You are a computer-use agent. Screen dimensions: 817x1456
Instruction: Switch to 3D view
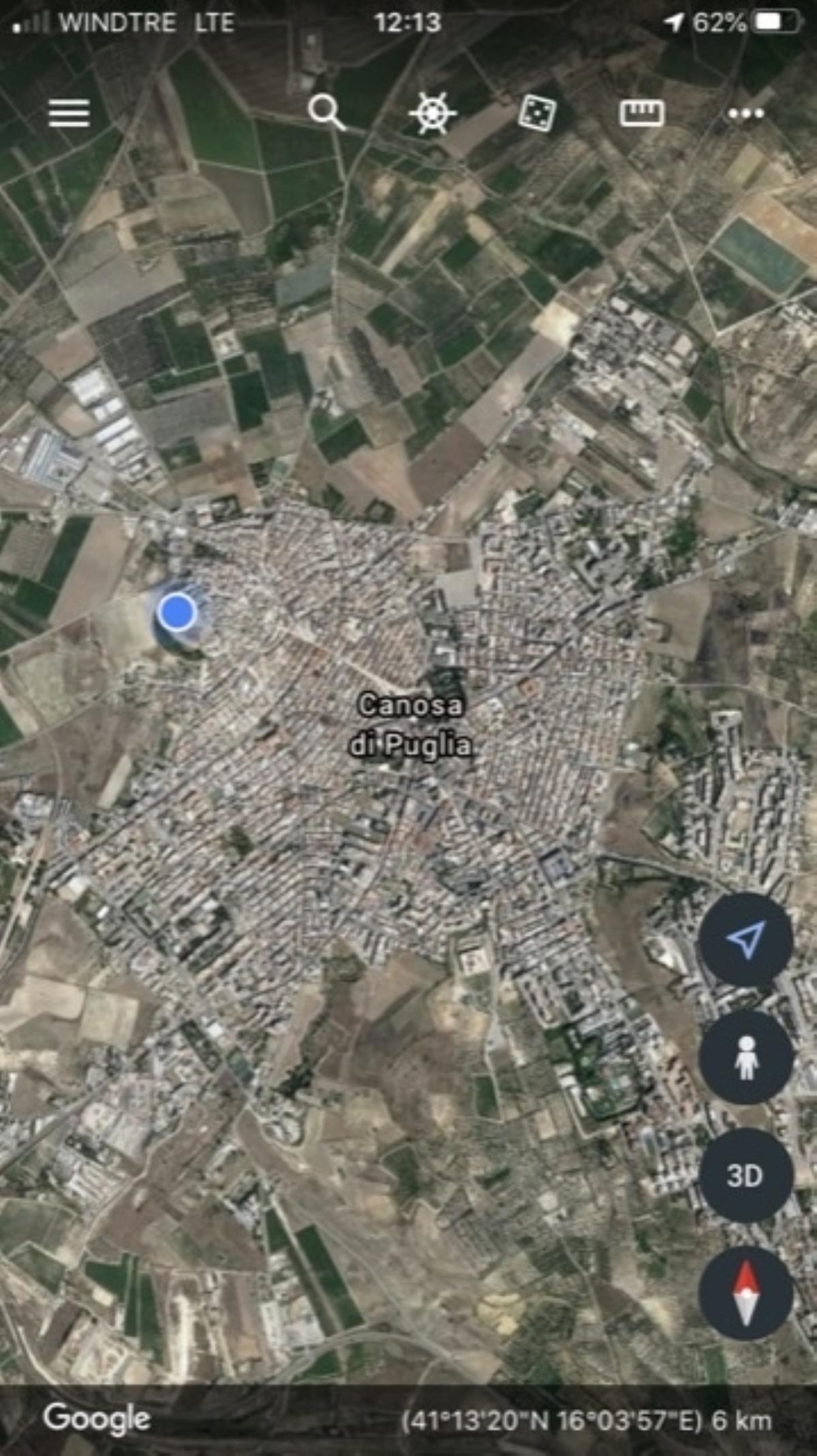[x=746, y=1176]
